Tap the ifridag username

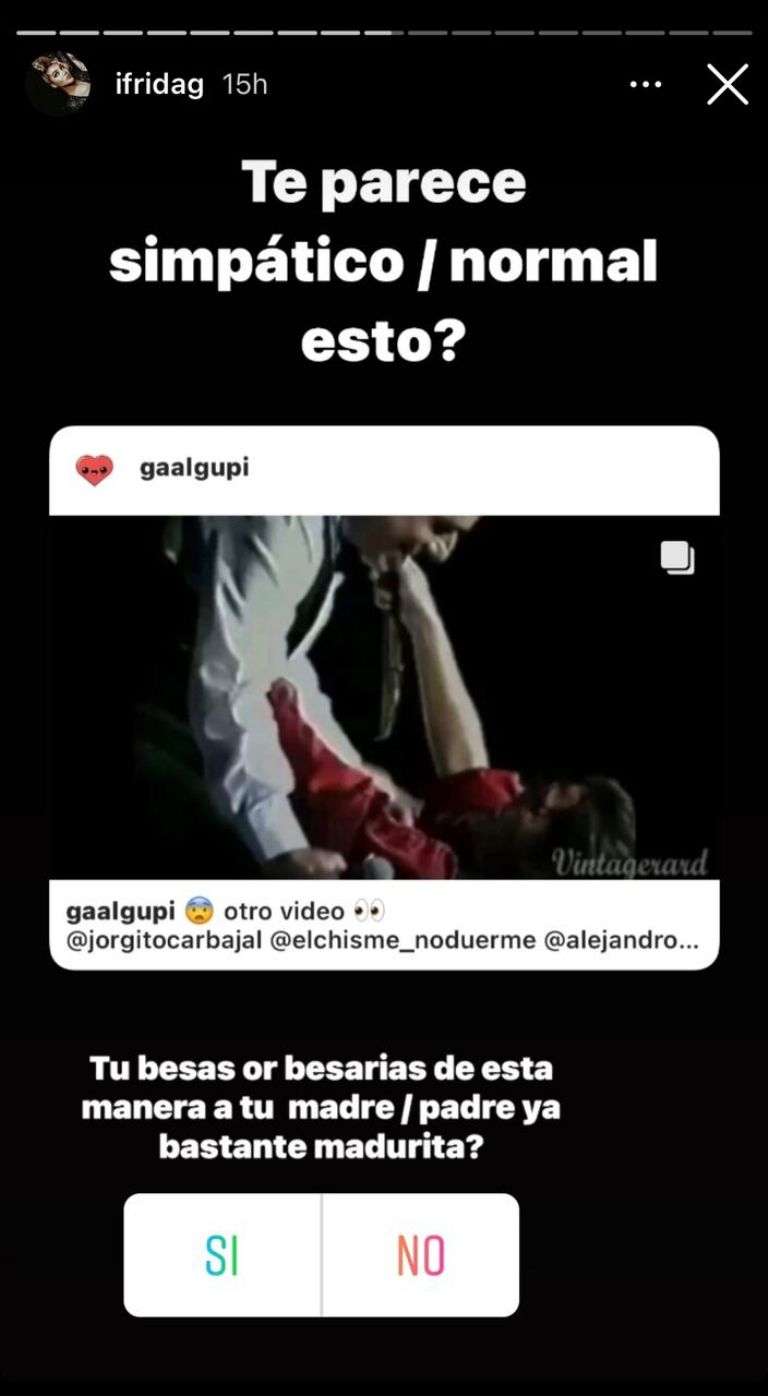coord(159,85)
